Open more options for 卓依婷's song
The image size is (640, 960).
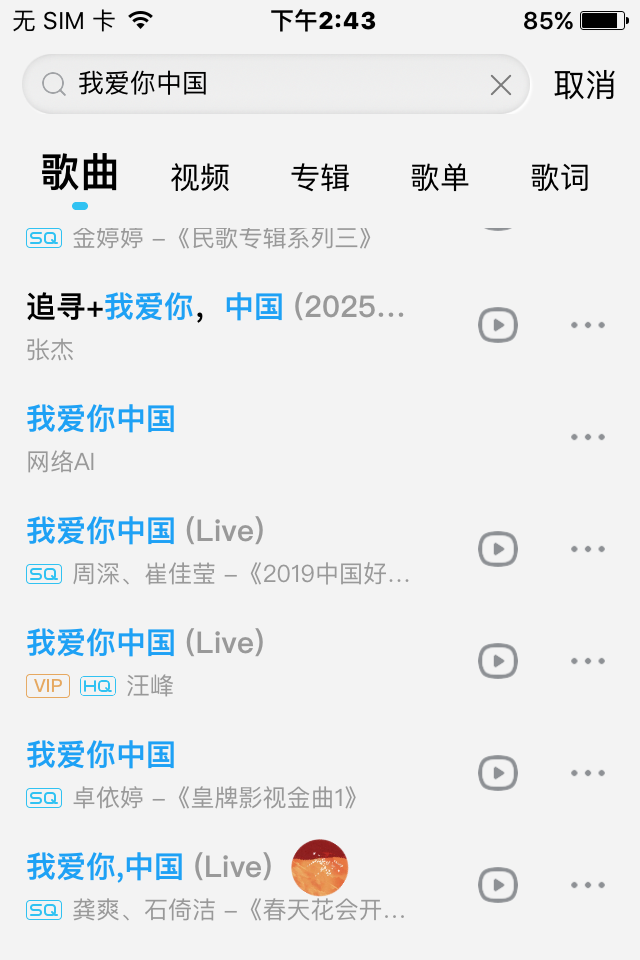[x=588, y=773]
